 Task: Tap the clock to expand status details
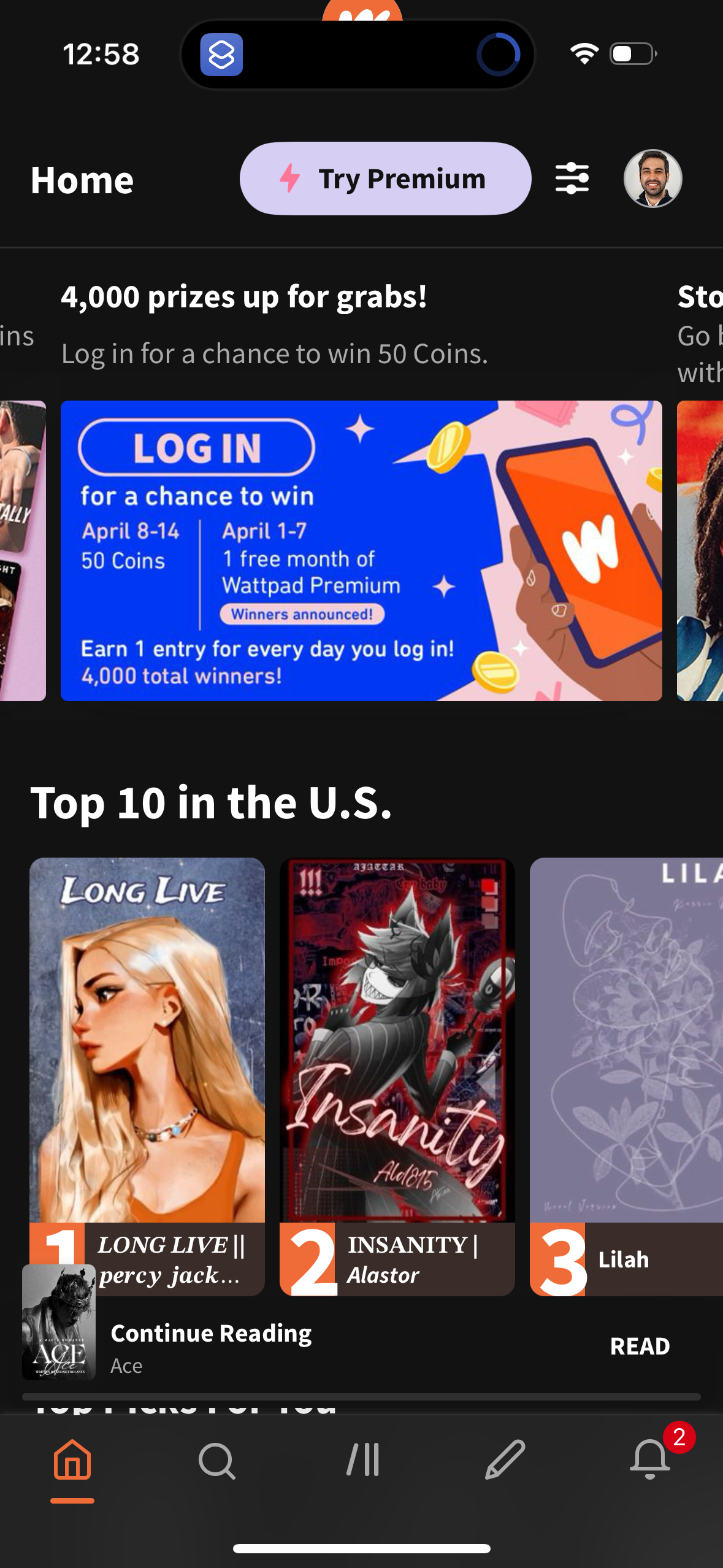pyautogui.click(x=100, y=55)
